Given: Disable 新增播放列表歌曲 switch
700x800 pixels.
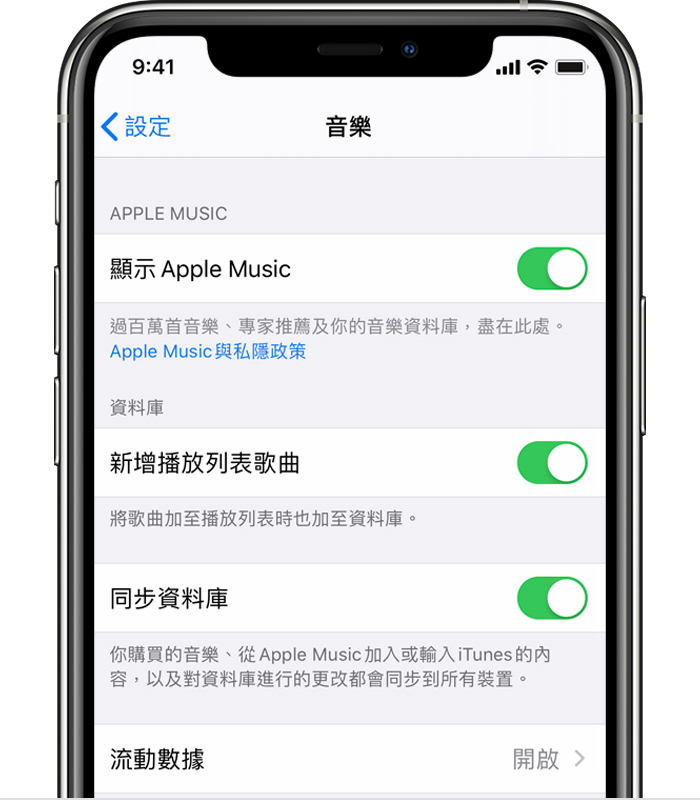Looking at the screenshot, I should pyautogui.click(x=552, y=463).
